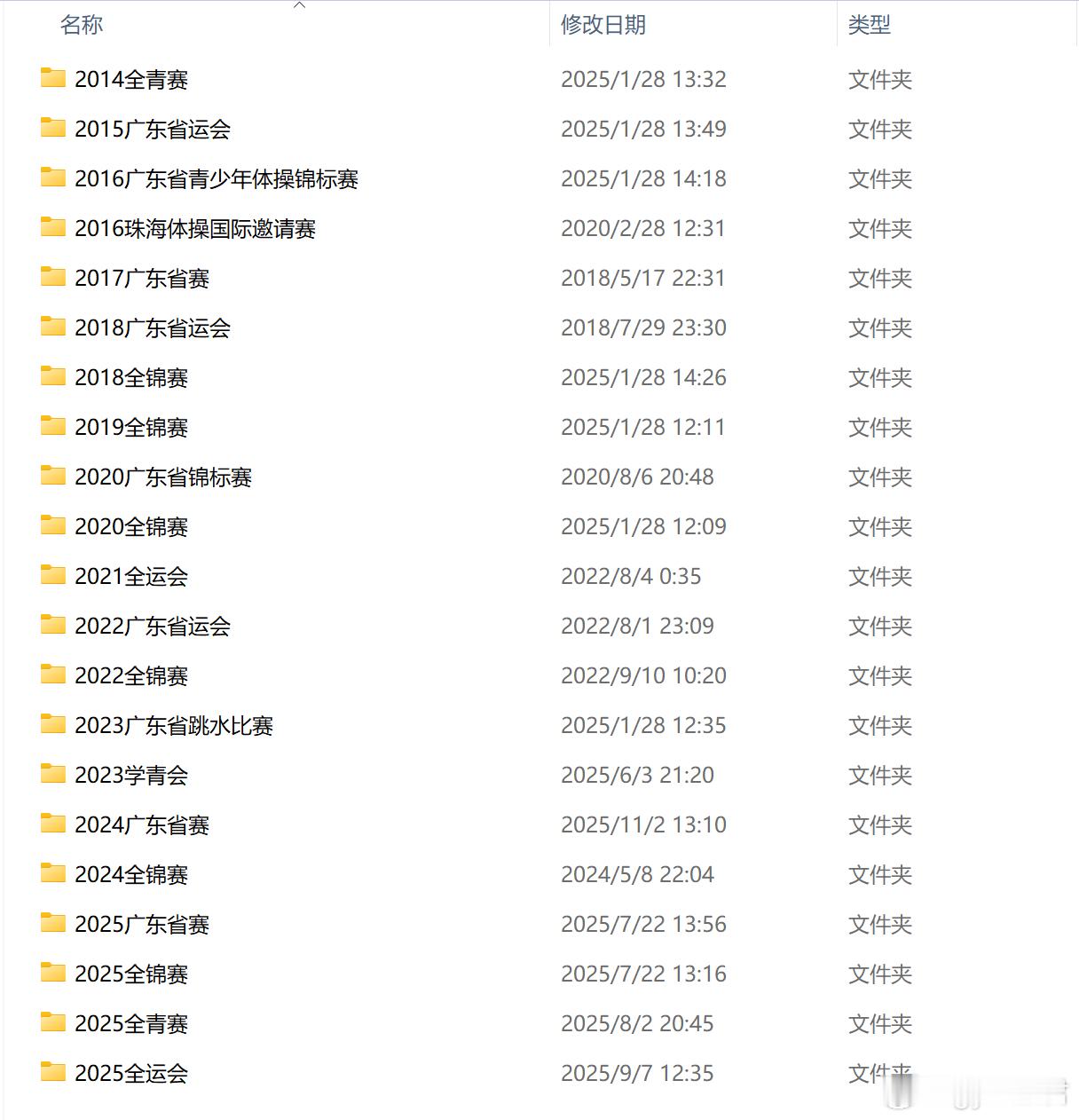
Task: Open the 2022广东省运会 folder
Action: [x=153, y=625]
